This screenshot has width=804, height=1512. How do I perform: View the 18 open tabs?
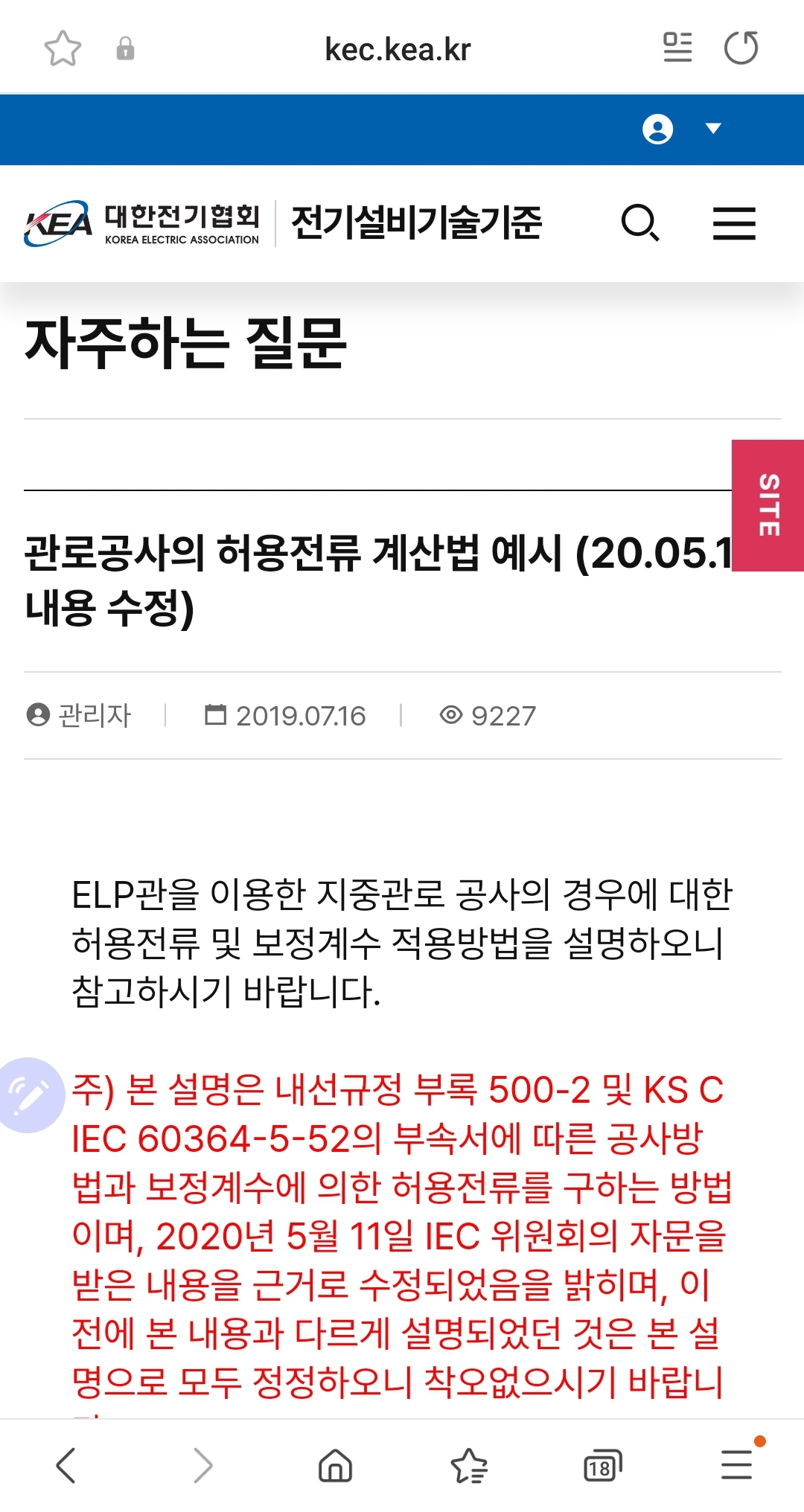tap(602, 1466)
